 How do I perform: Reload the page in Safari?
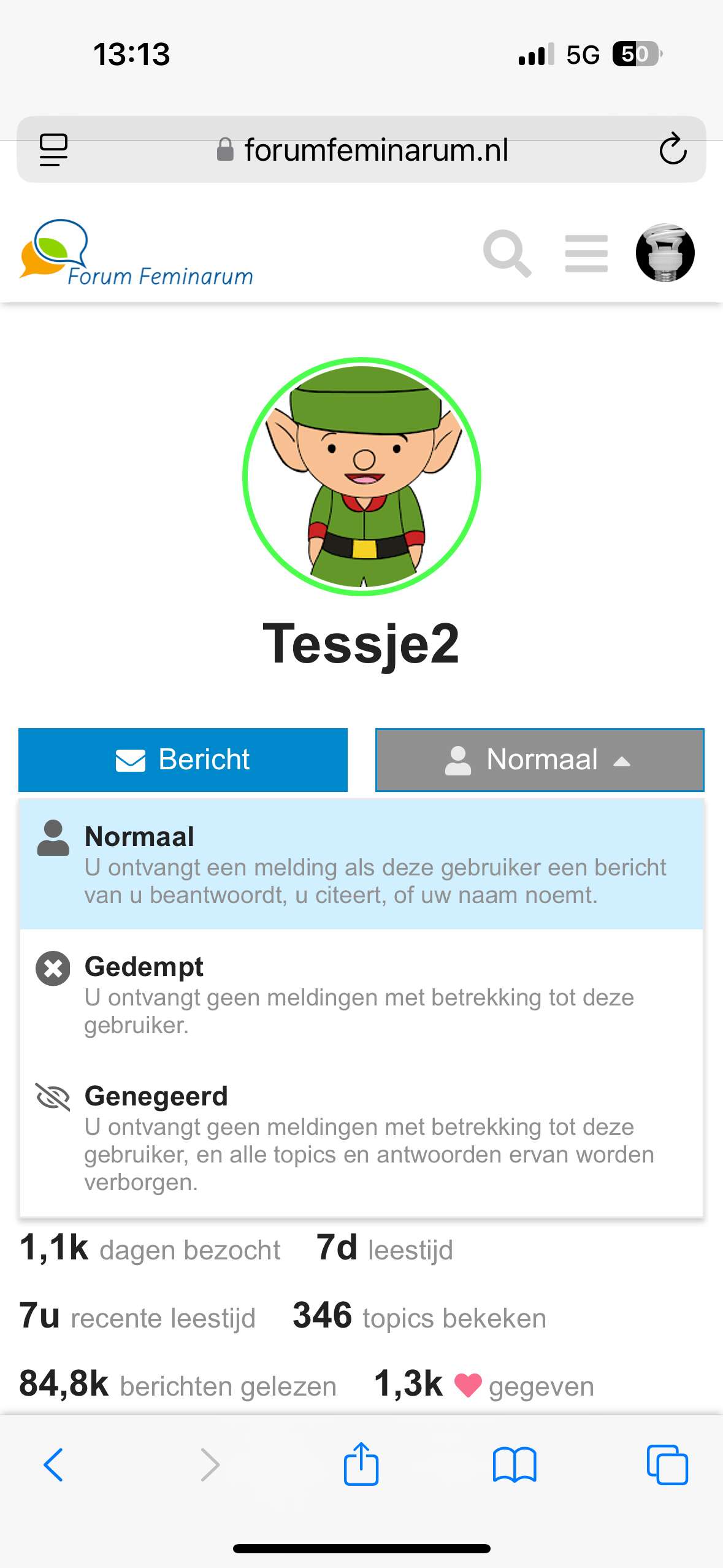click(x=673, y=149)
